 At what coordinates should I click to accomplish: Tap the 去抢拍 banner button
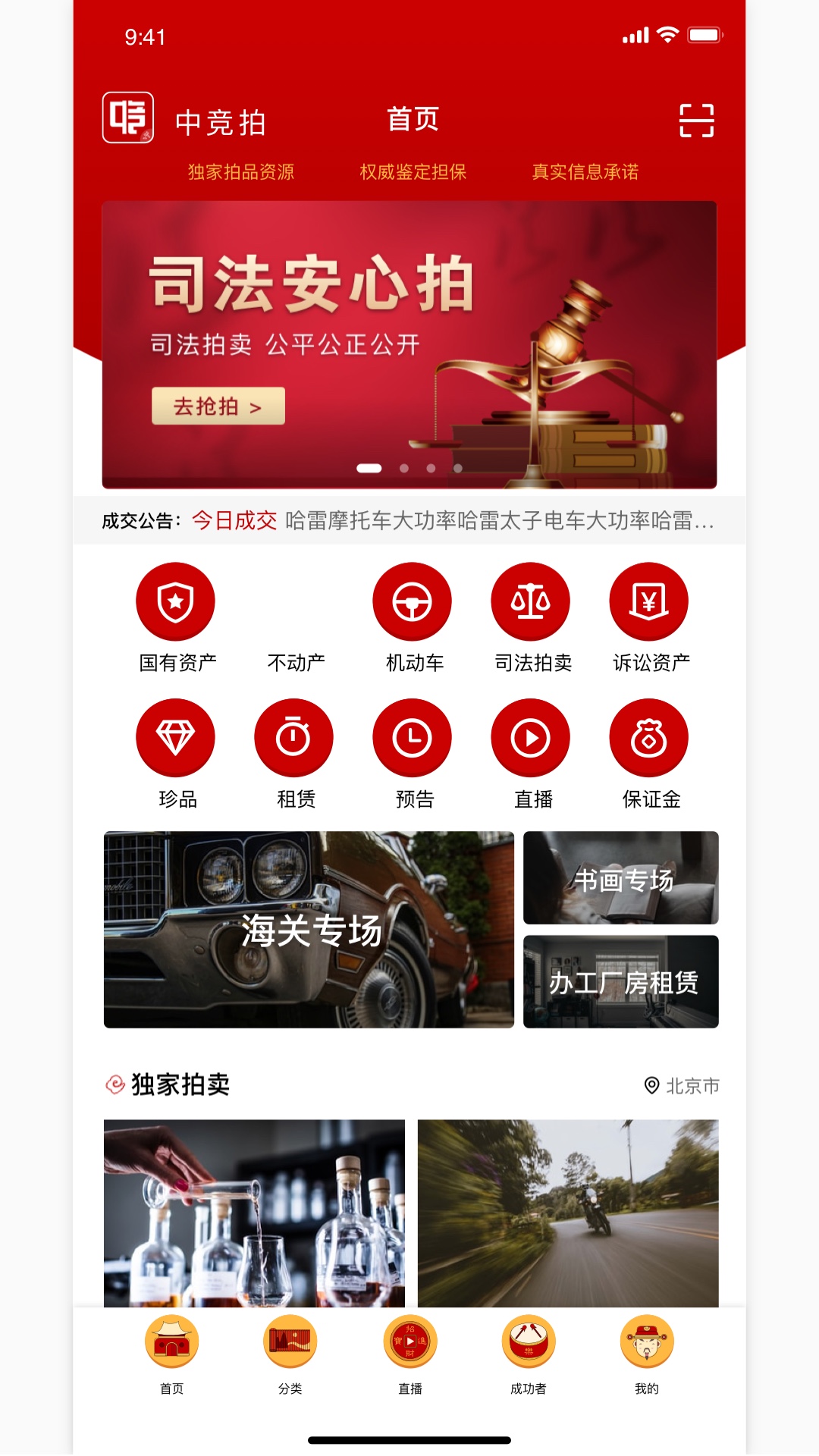[218, 406]
